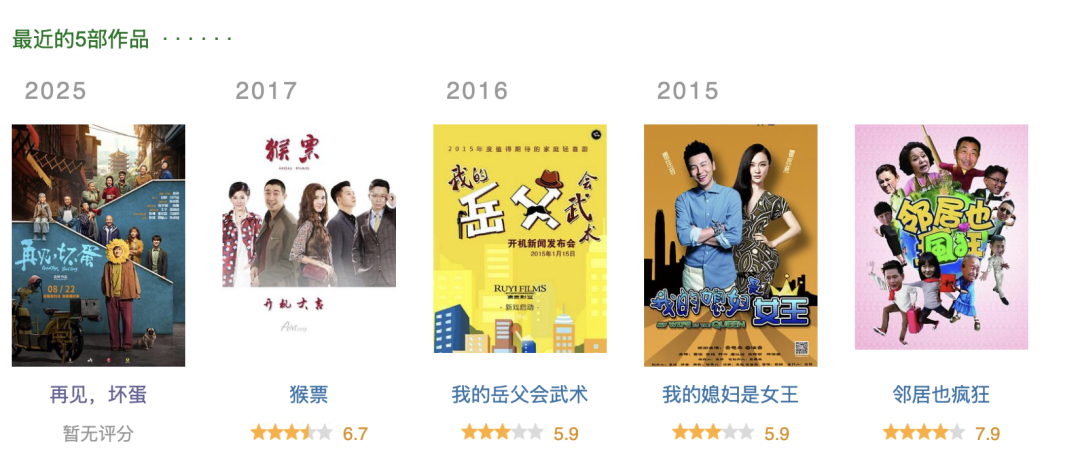The height and width of the screenshot is (461, 1080).
Task: Open the 我的媳妇是女王 poster
Action: [730, 245]
